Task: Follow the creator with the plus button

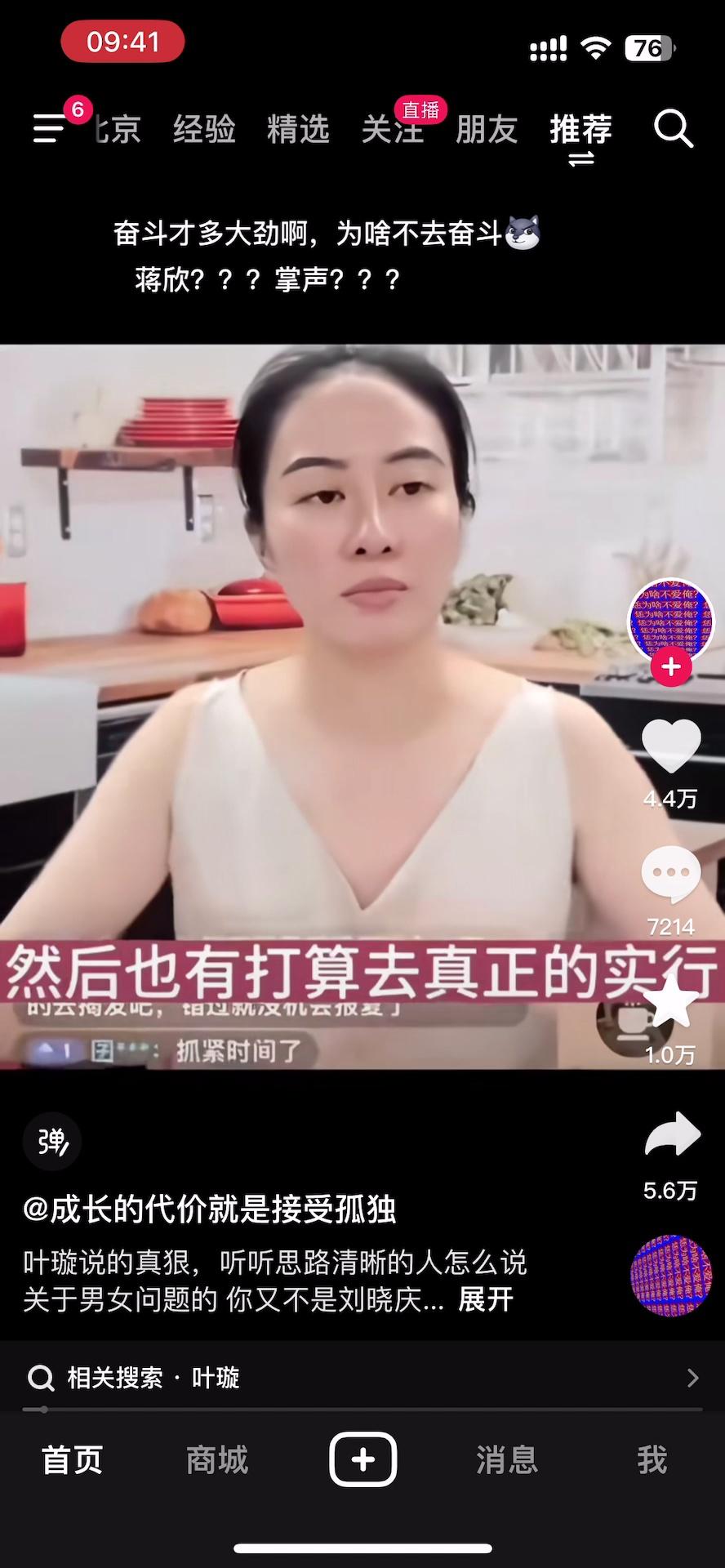Action: (x=671, y=667)
